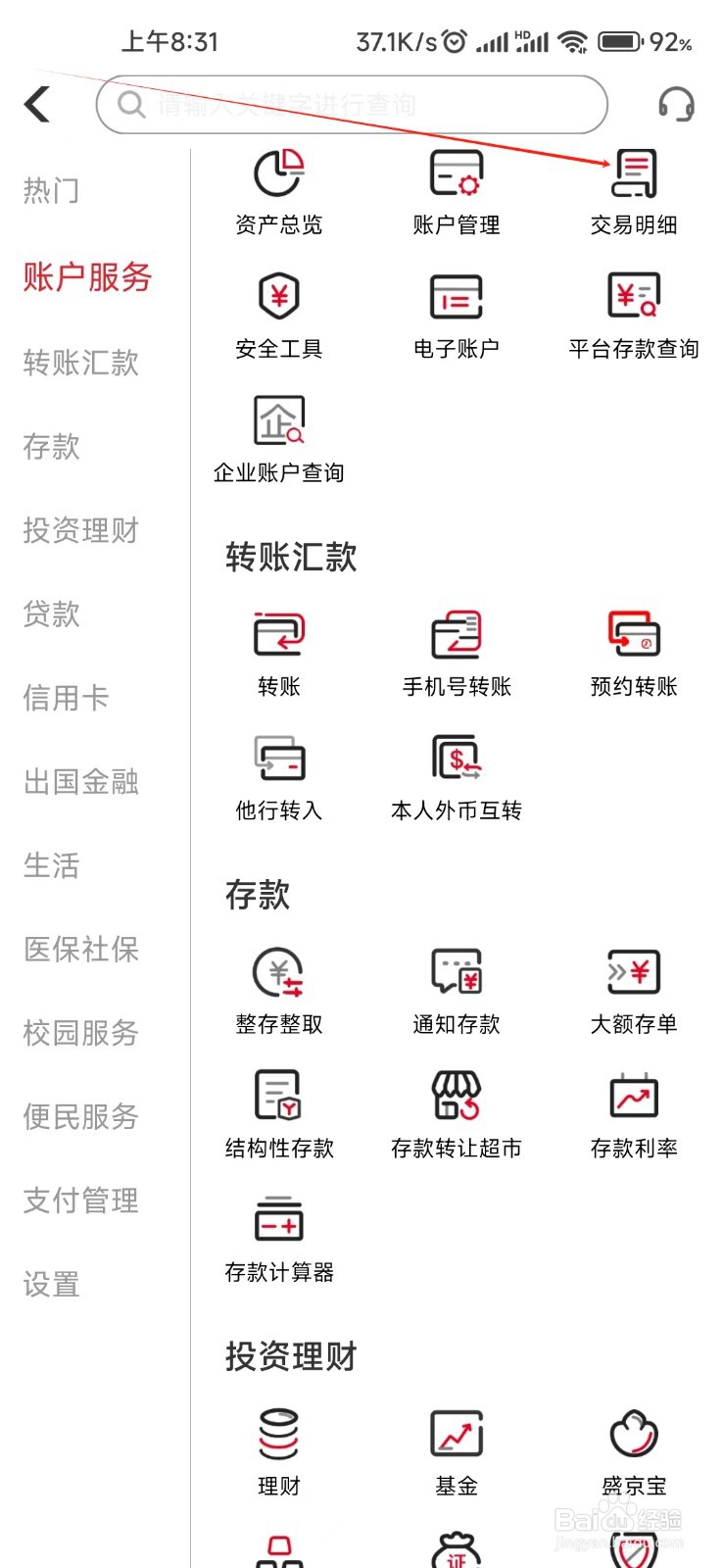The image size is (723, 1568).
Task: Open 账户管理 account management
Action: [x=457, y=193]
